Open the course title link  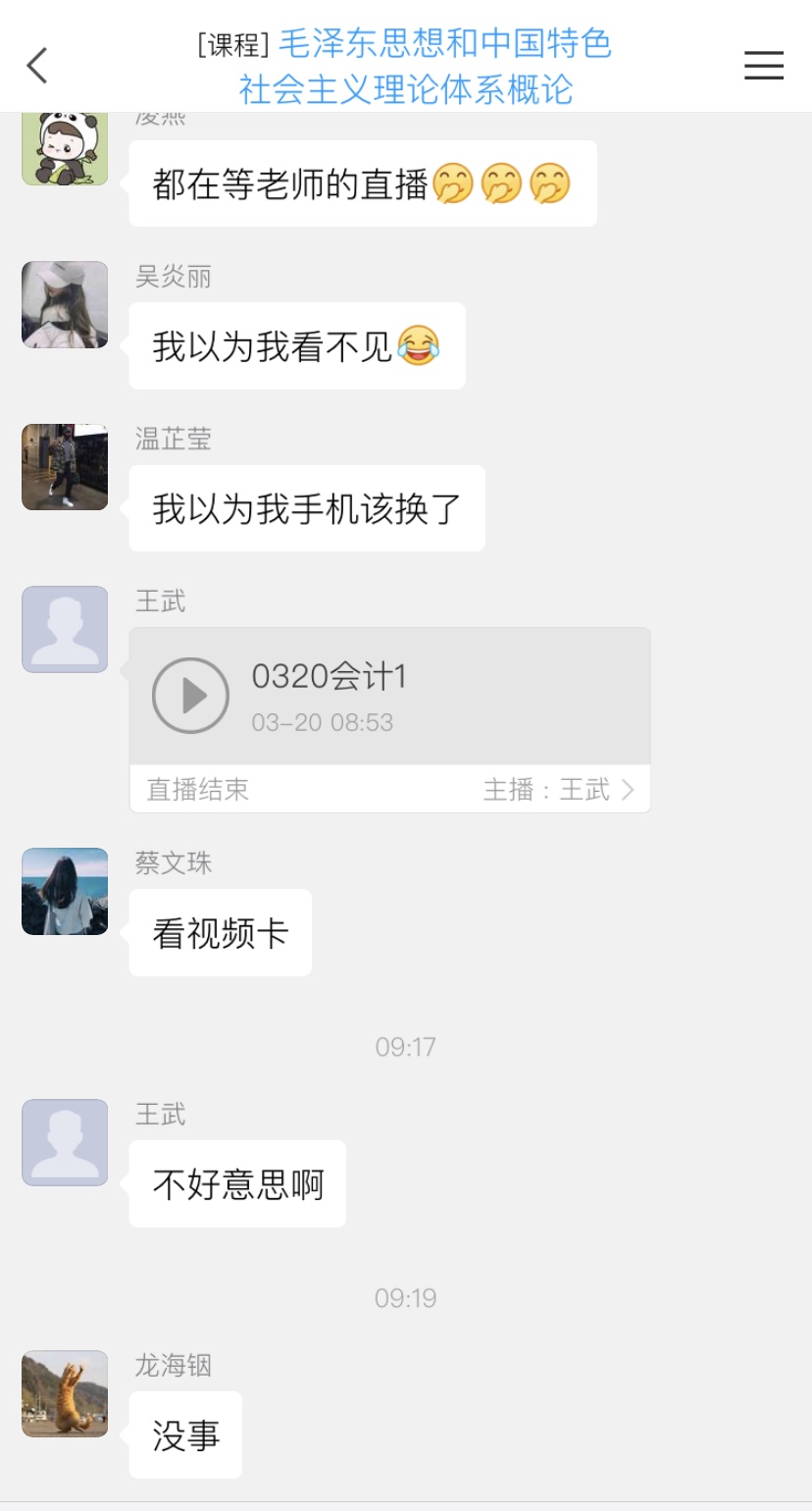pyautogui.click(x=425, y=67)
